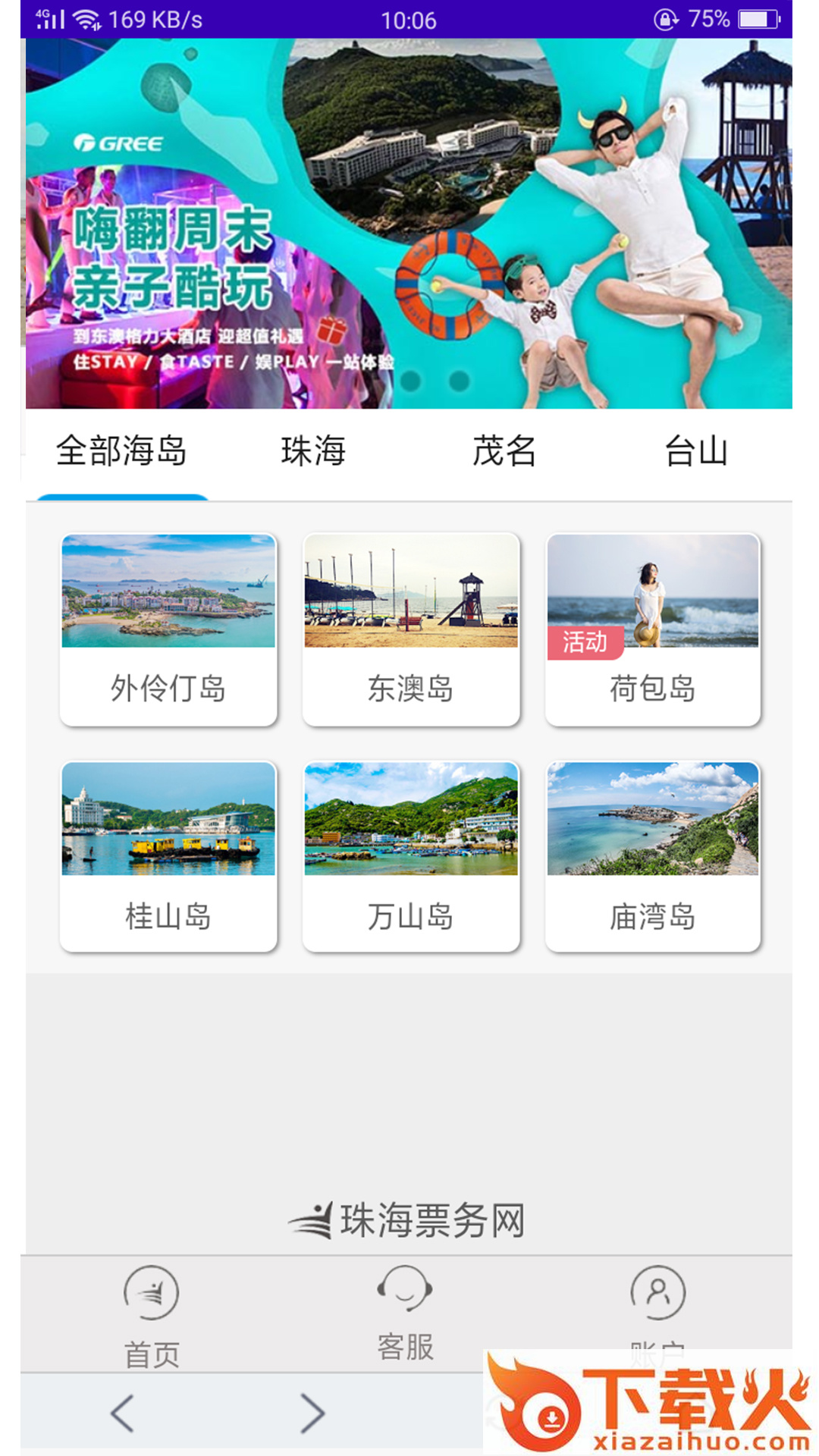
Task: Go forward with the right arrow
Action: [312, 1414]
